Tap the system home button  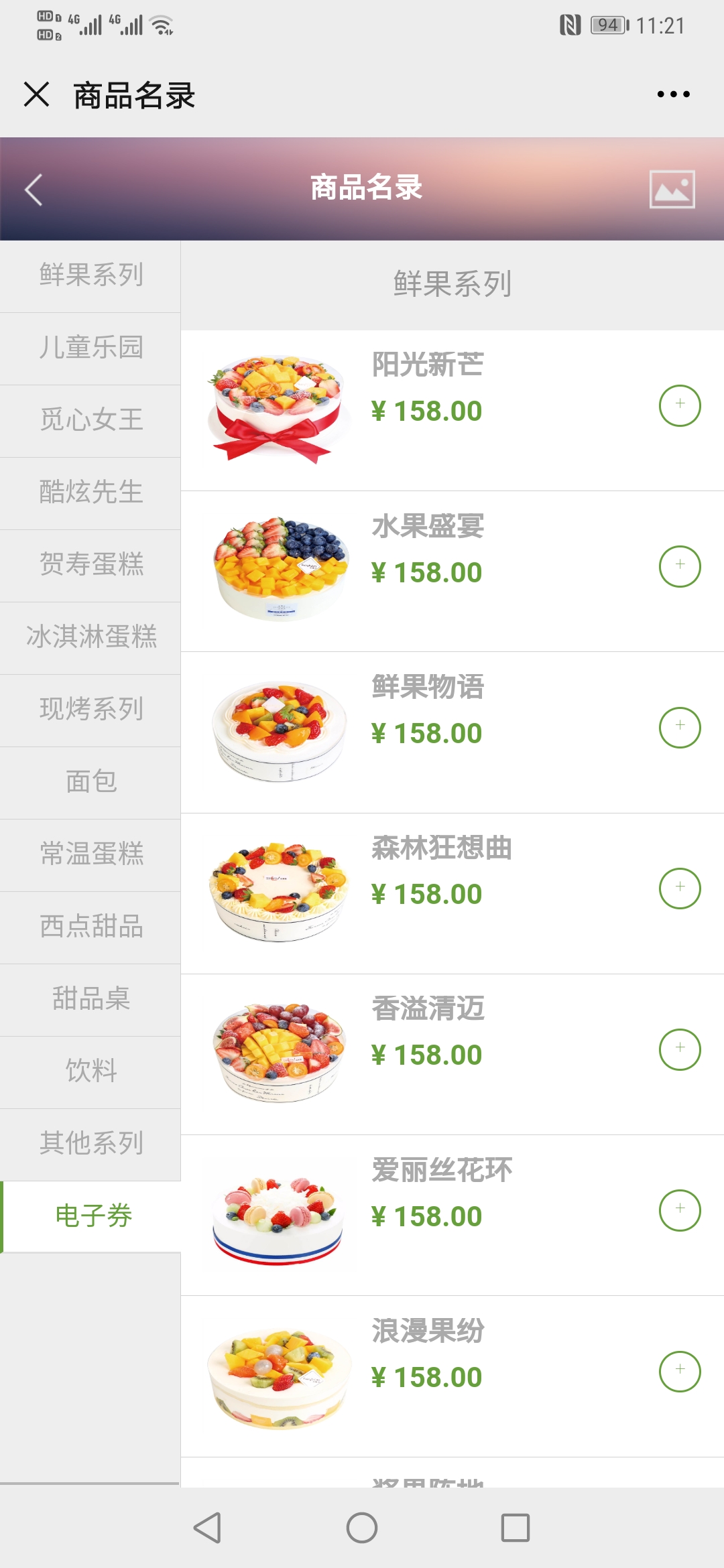362,1528
